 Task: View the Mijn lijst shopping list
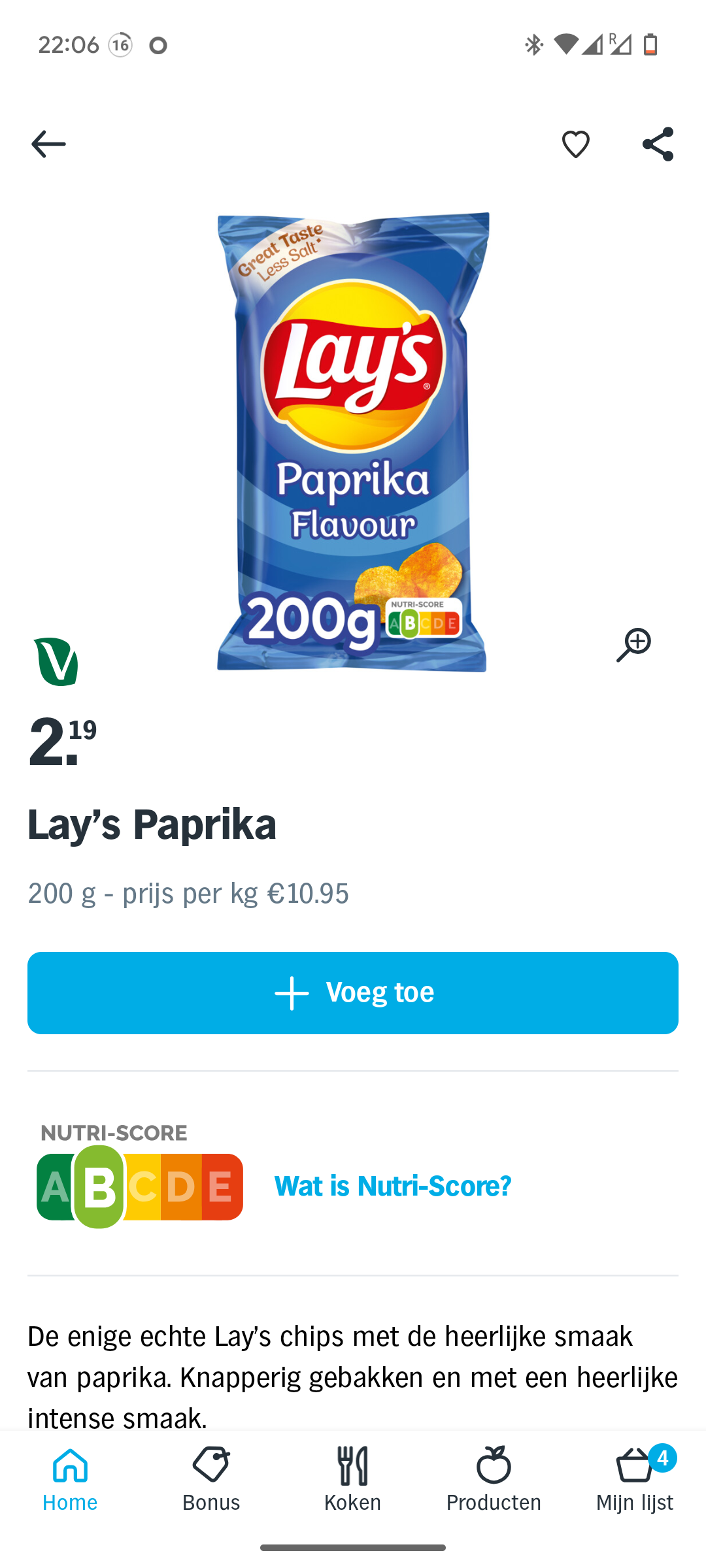click(635, 1480)
